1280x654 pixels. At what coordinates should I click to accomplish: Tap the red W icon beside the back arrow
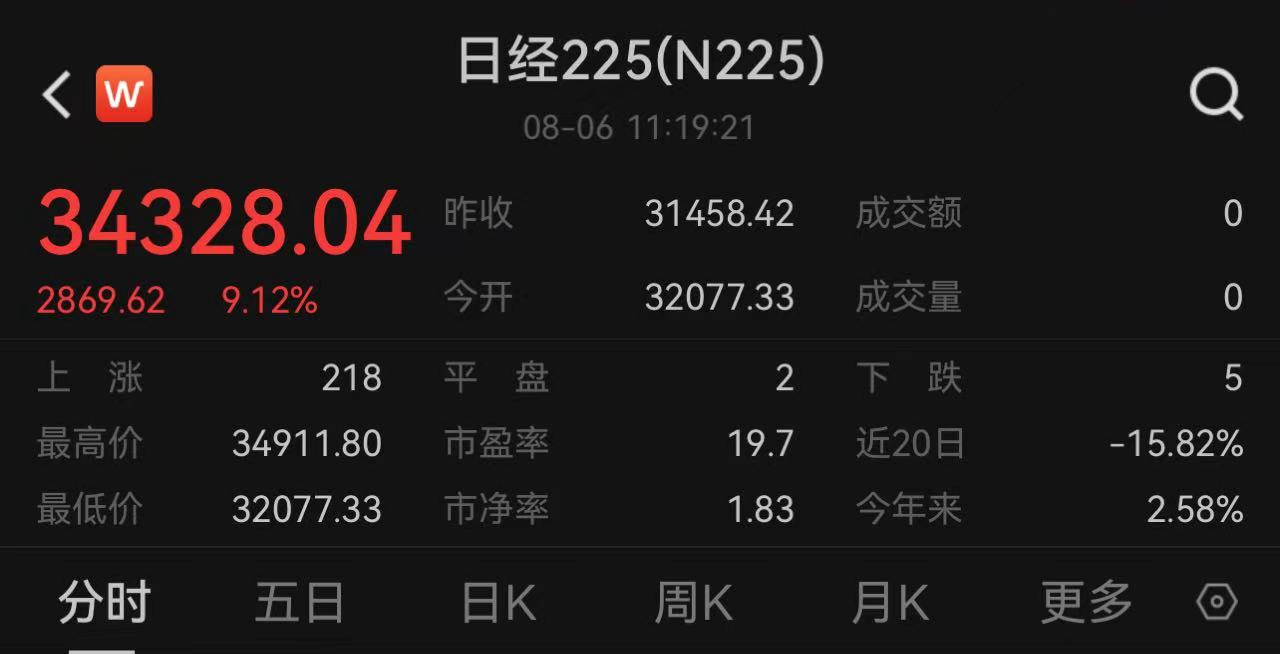pos(124,94)
